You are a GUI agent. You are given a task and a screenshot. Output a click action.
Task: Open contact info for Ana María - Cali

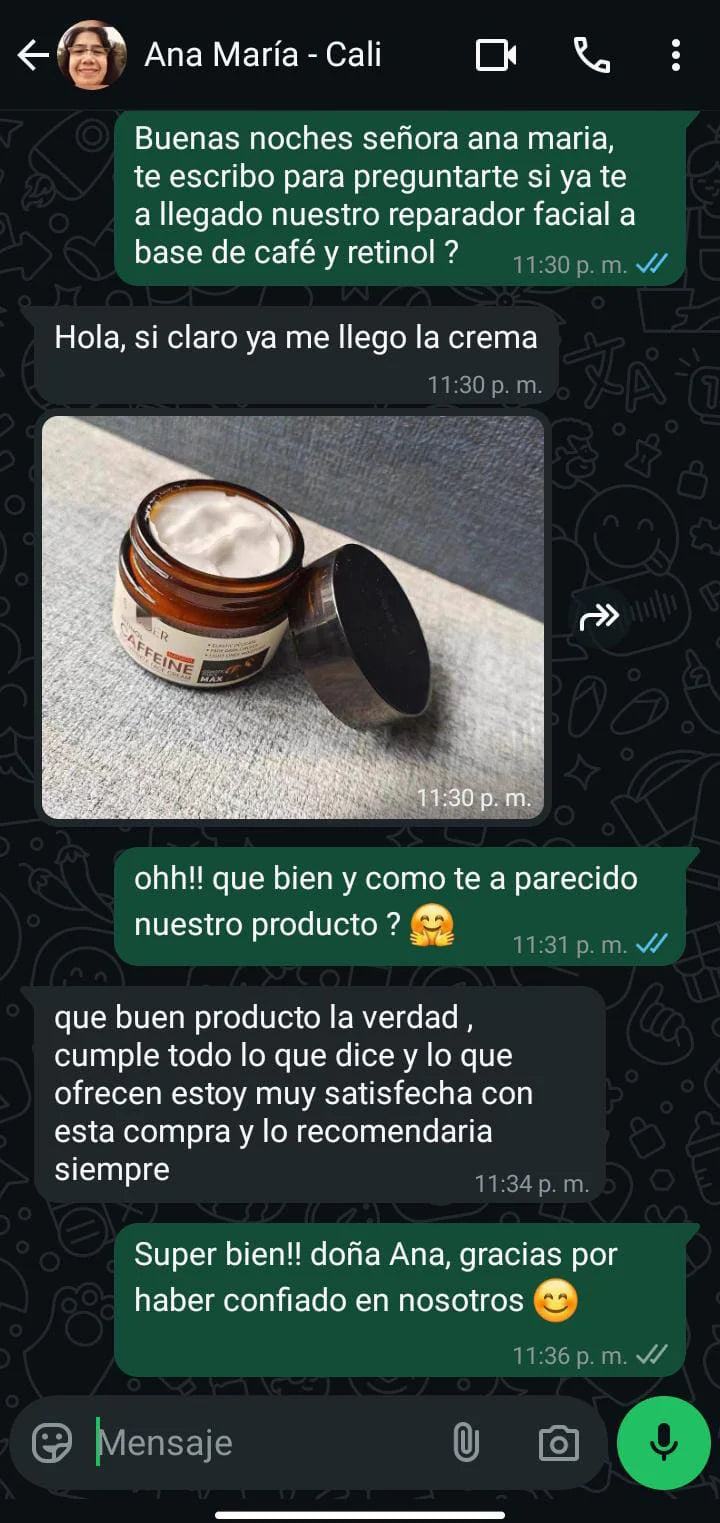(x=263, y=55)
